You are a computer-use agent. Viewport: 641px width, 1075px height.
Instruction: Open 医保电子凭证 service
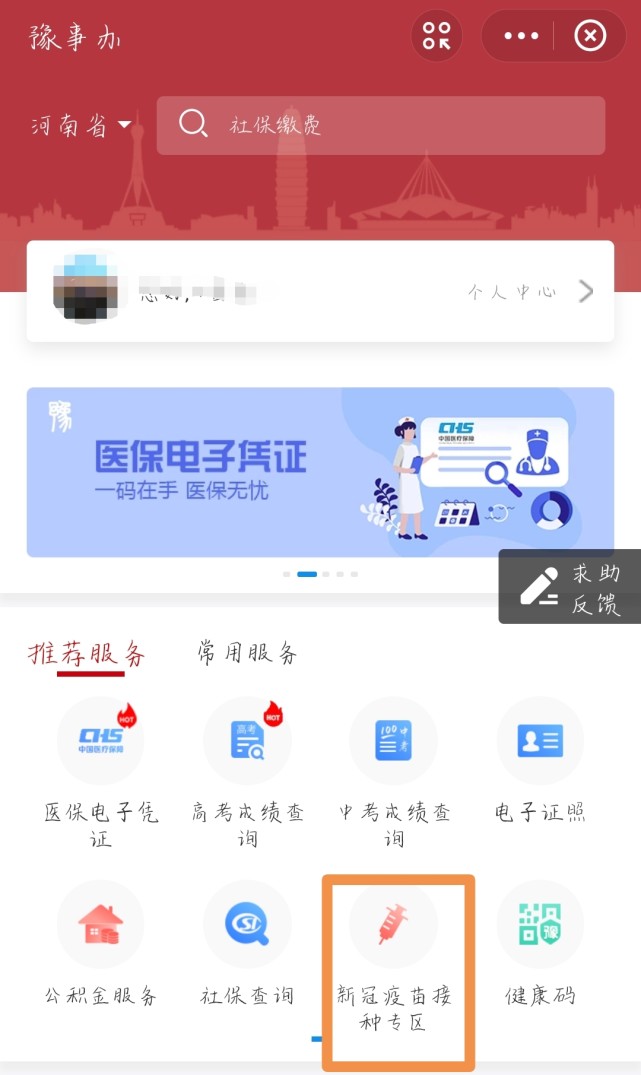coord(101,773)
